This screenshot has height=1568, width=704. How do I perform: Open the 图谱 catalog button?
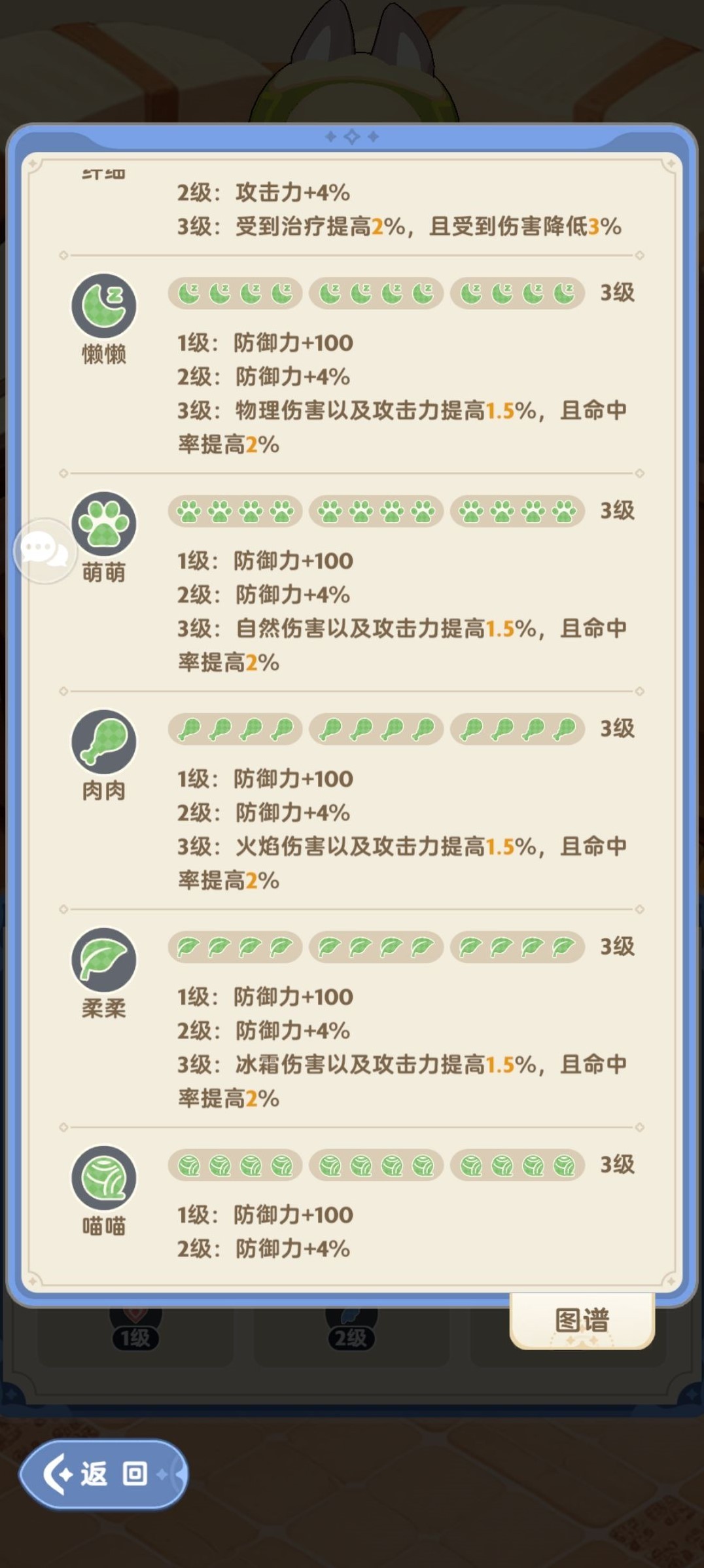point(582,1320)
